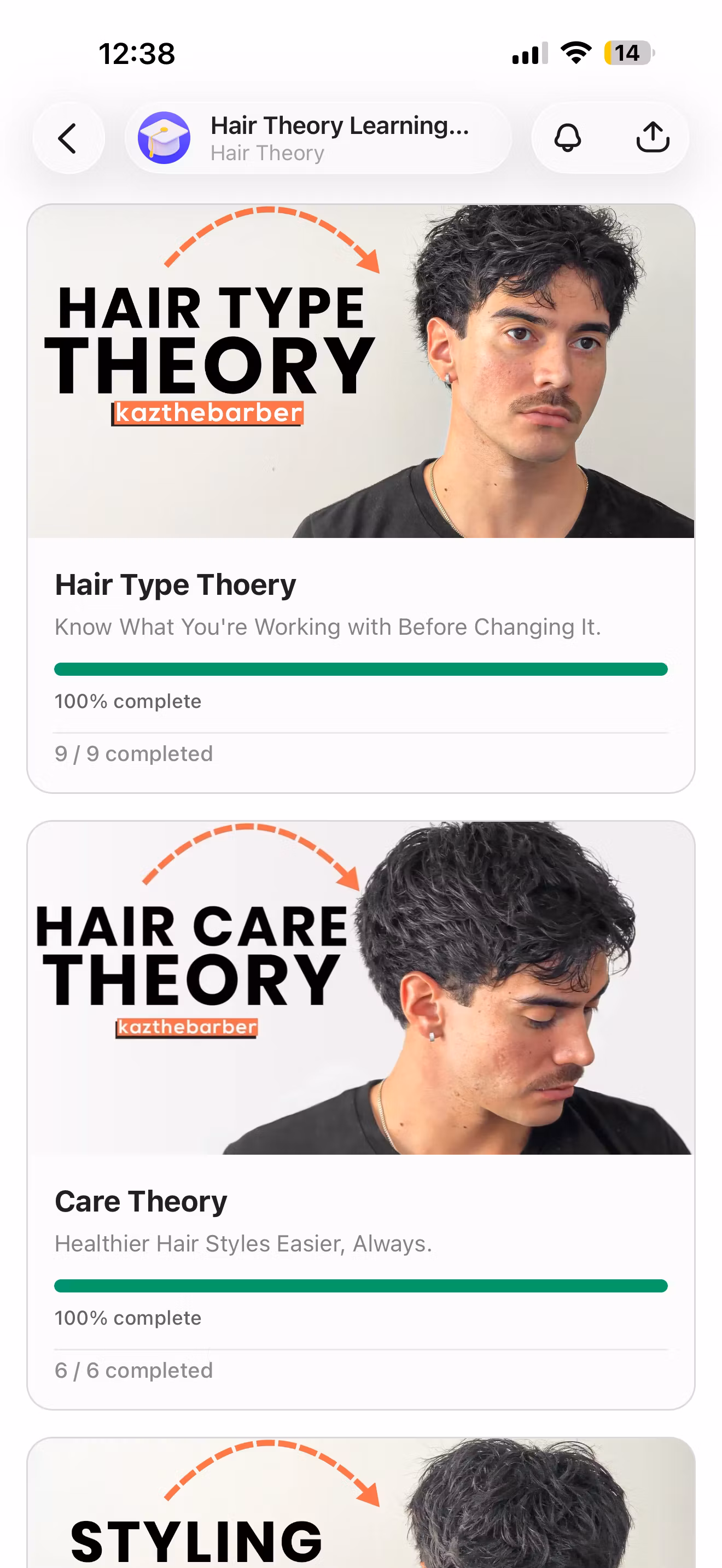
Task: Open the Hair Type Thoery course card
Action: tap(360, 498)
